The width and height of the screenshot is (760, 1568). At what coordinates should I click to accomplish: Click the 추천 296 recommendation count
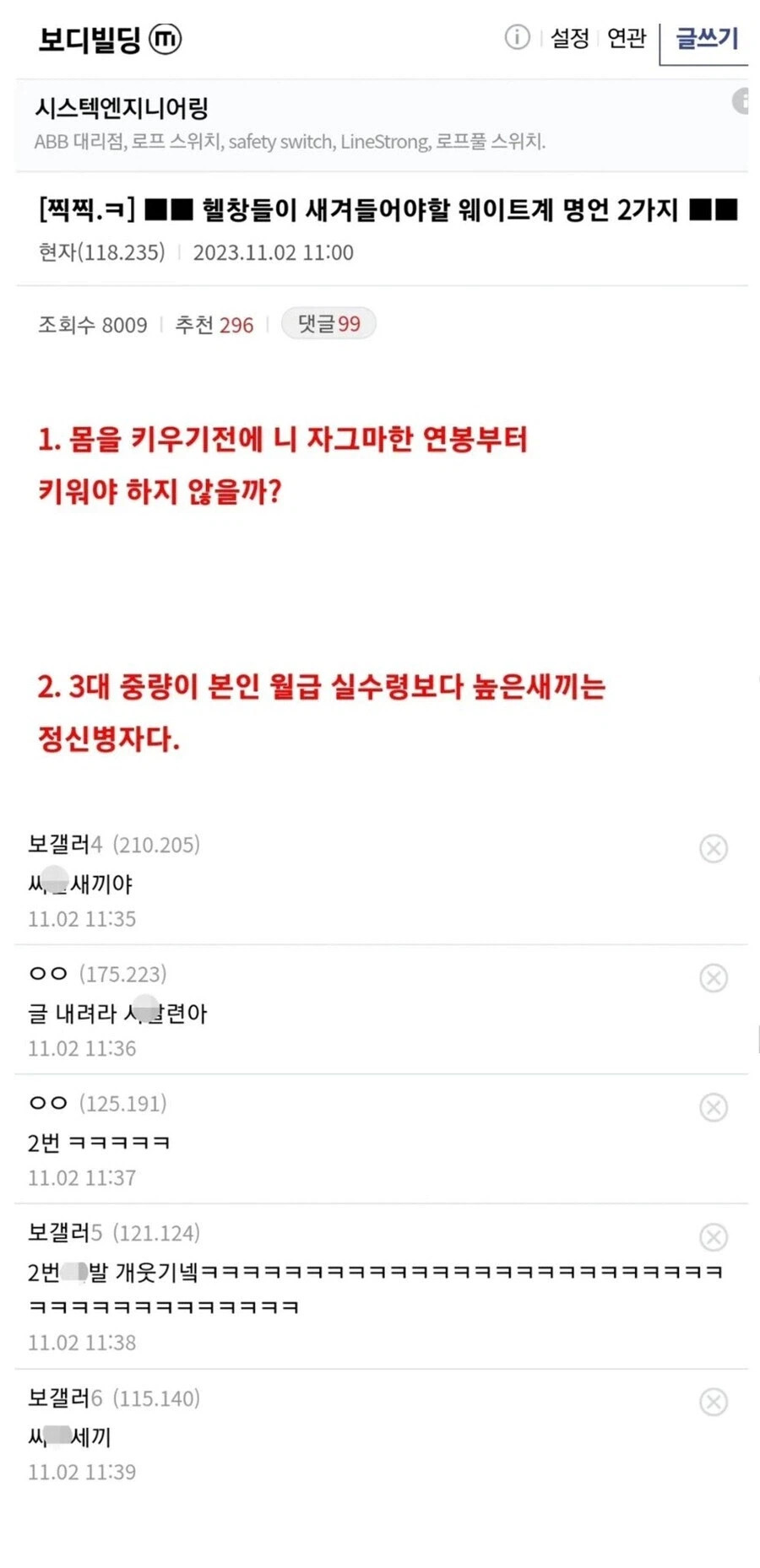pos(215,324)
